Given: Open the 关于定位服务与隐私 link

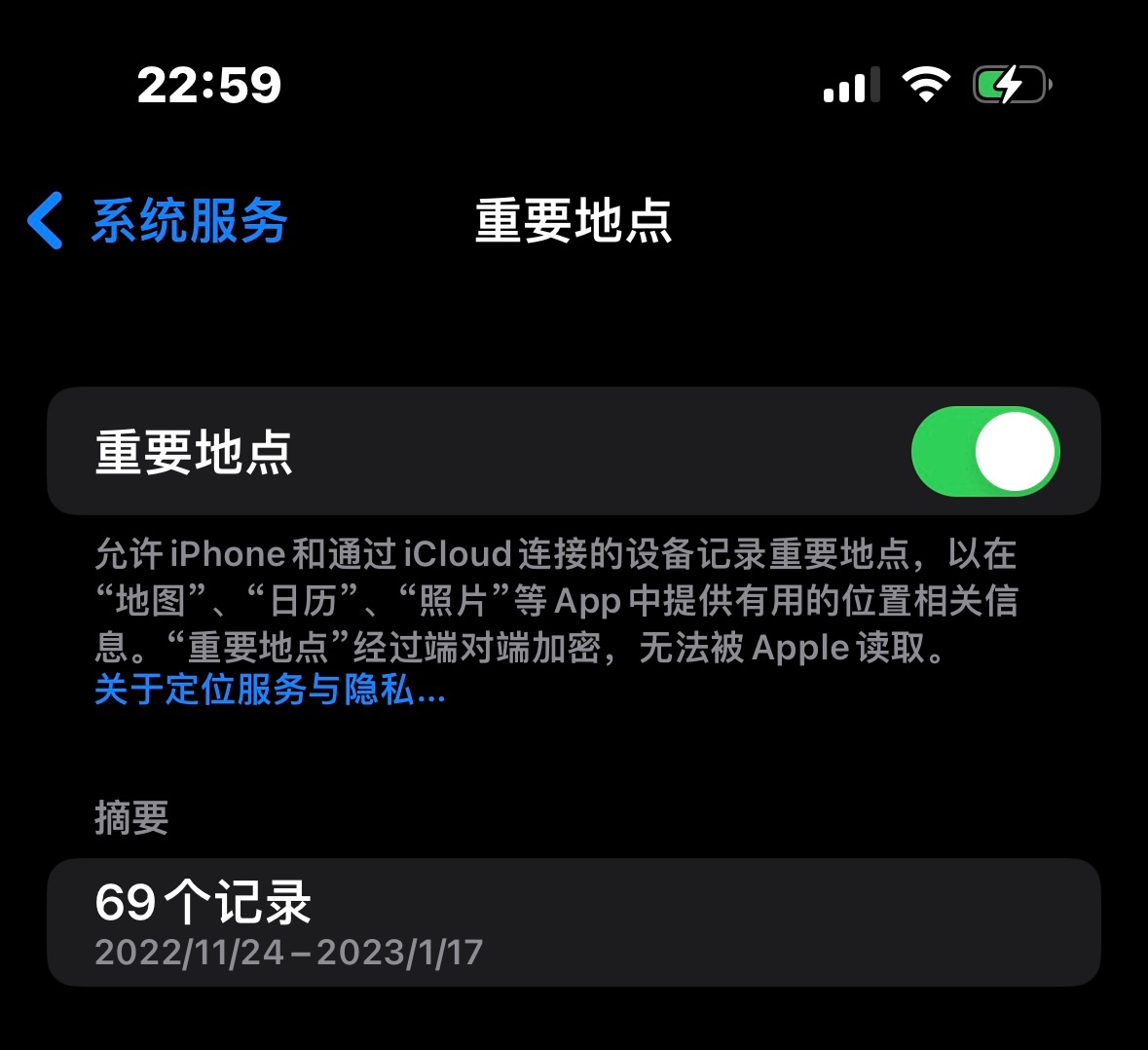Looking at the screenshot, I should tap(270, 691).
